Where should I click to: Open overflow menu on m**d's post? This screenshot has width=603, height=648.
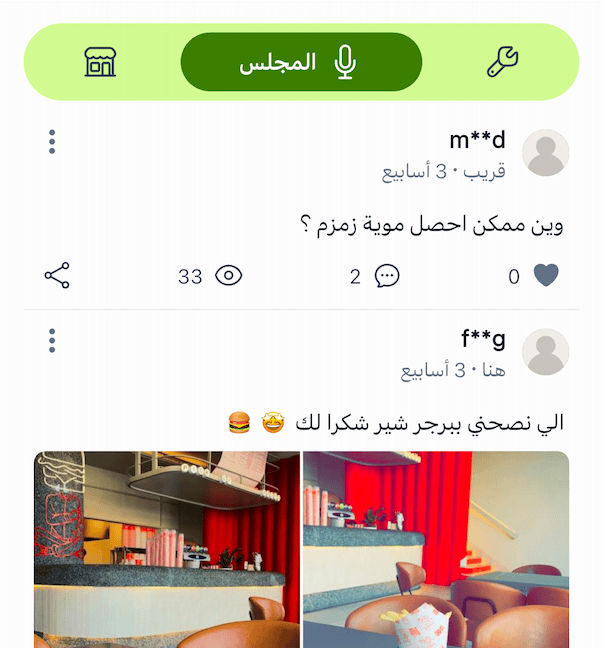pyautogui.click(x=52, y=142)
